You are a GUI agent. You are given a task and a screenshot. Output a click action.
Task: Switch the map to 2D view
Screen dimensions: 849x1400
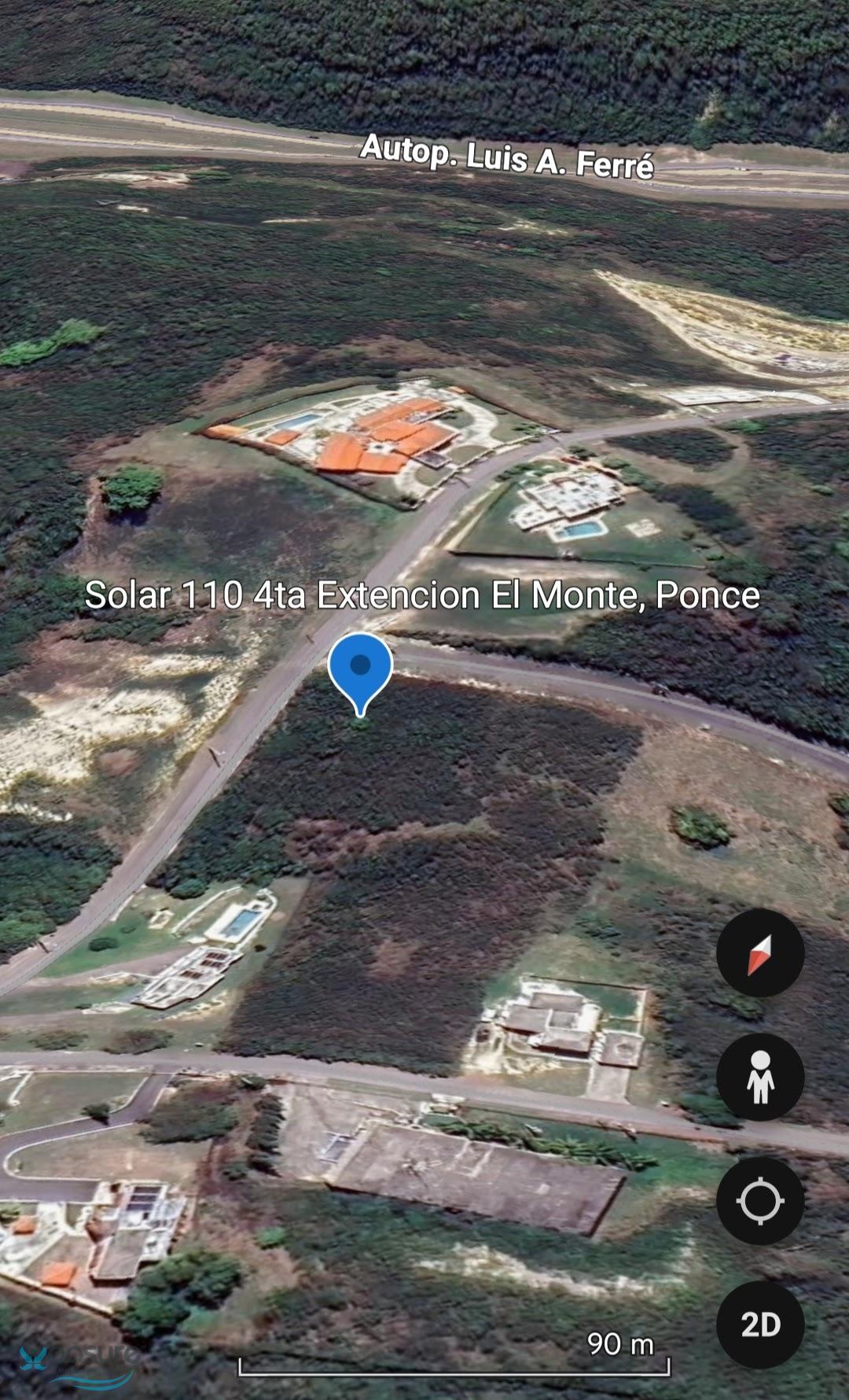click(759, 1325)
